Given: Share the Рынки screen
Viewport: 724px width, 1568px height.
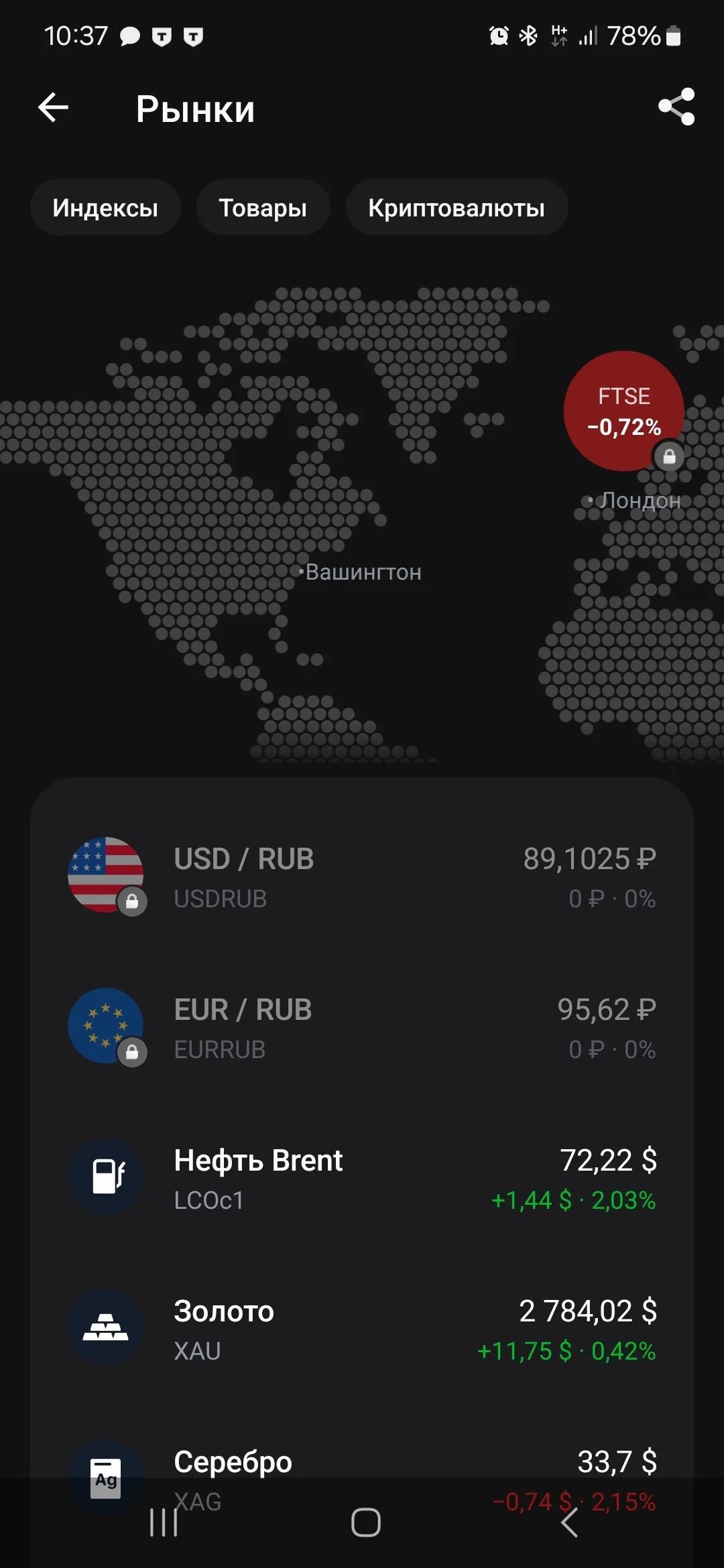Looking at the screenshot, I should pos(676,107).
